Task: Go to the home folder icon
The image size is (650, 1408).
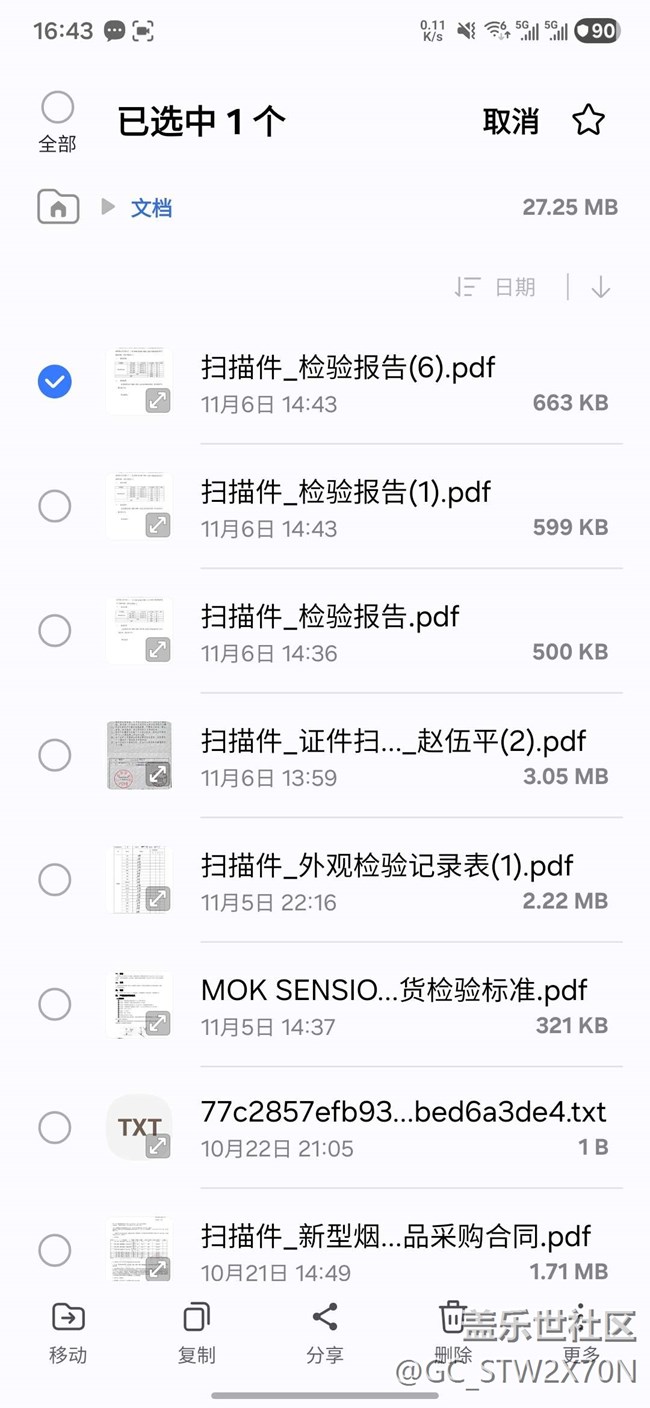Action: (58, 208)
